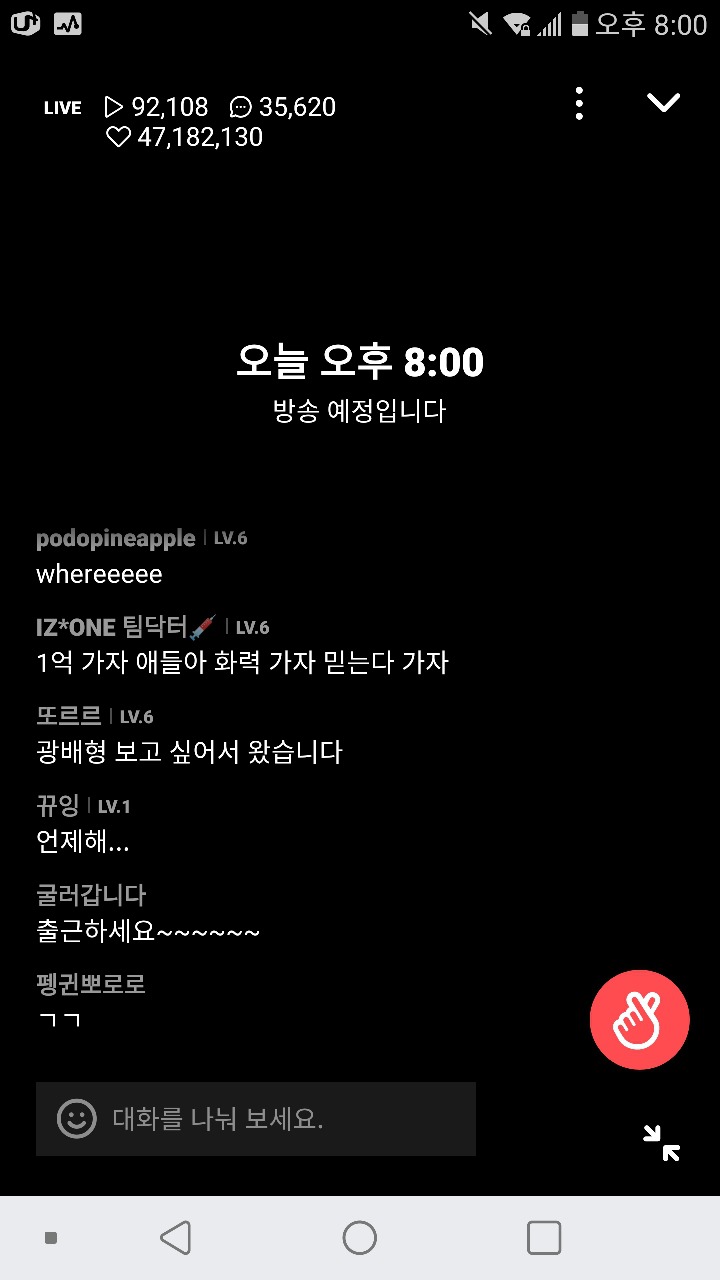The image size is (720, 1280).
Task: Tap the heart counter showing 47,182,130
Action: pos(185,137)
